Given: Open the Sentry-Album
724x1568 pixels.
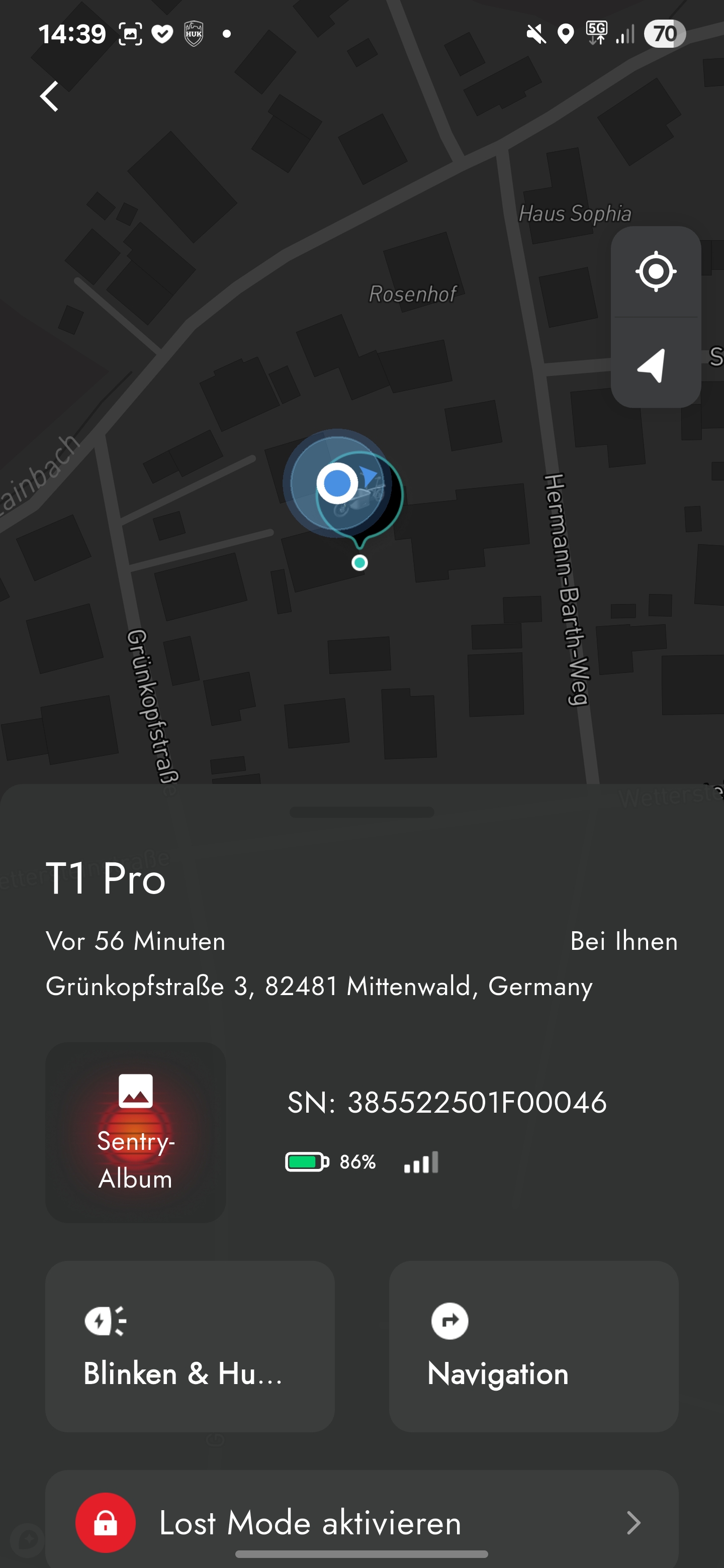Looking at the screenshot, I should pyautogui.click(x=135, y=1132).
